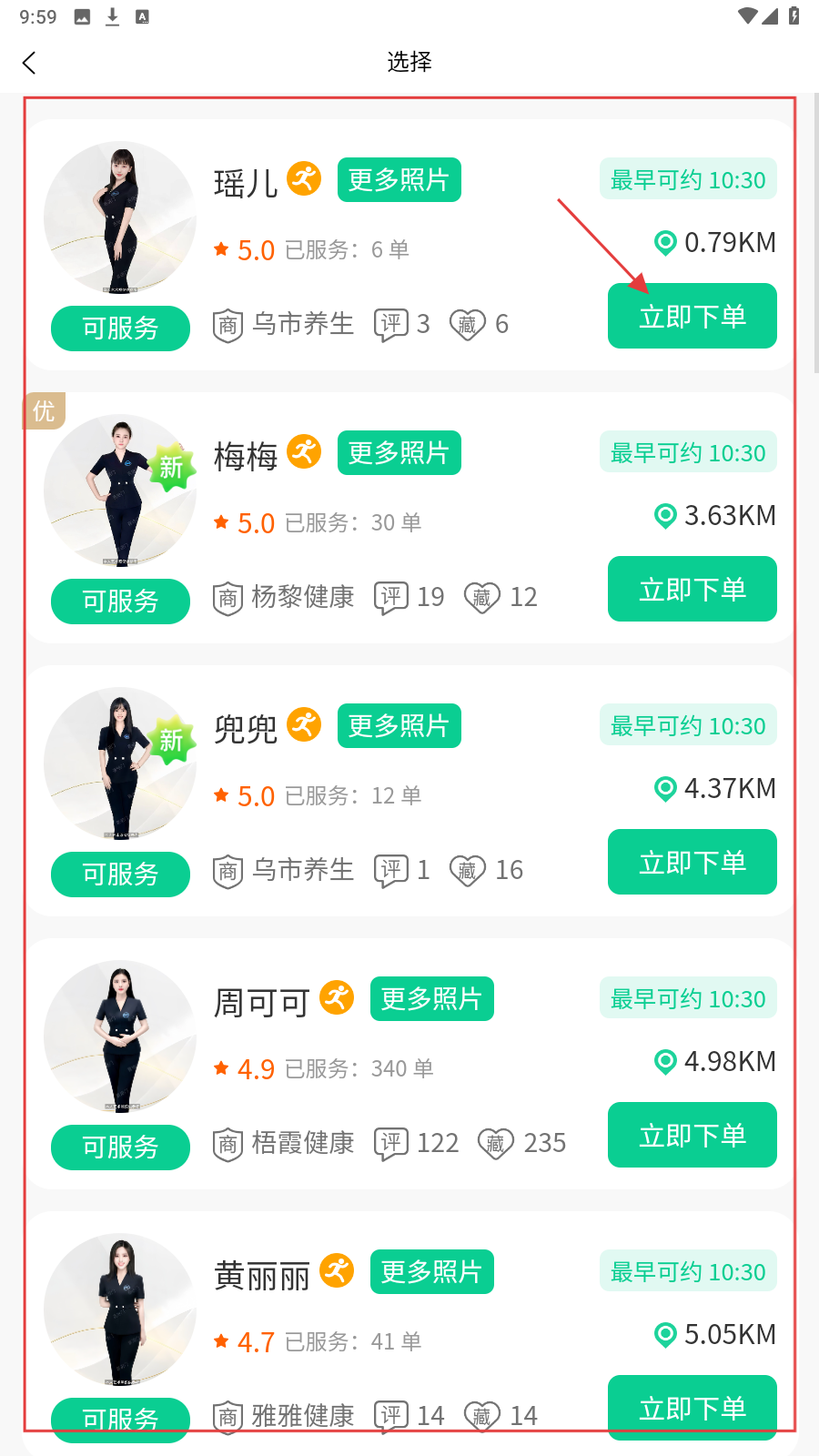View 更多照片 of 瑶儿
This screenshot has height=1456, width=819.
[399, 179]
